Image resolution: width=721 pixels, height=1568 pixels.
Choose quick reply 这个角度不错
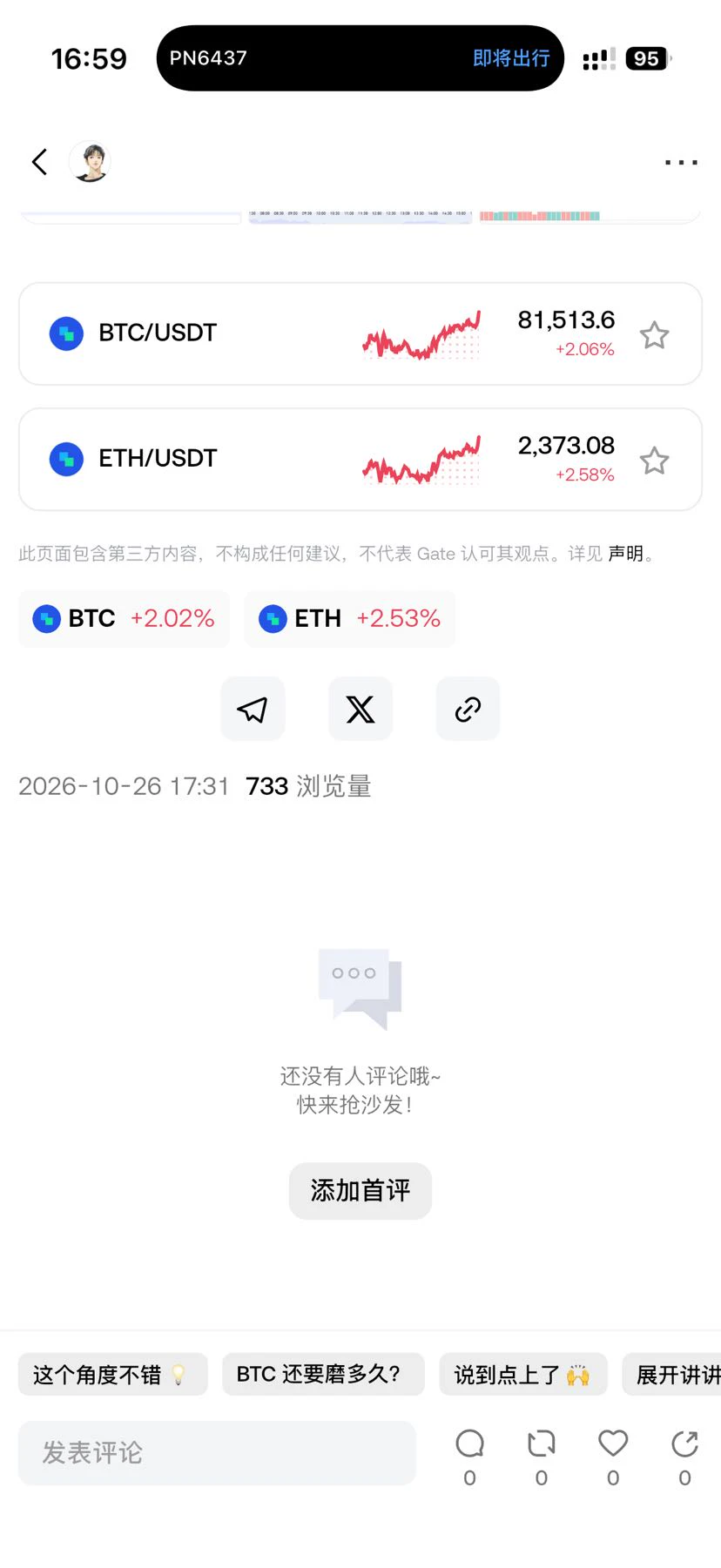(113, 1374)
